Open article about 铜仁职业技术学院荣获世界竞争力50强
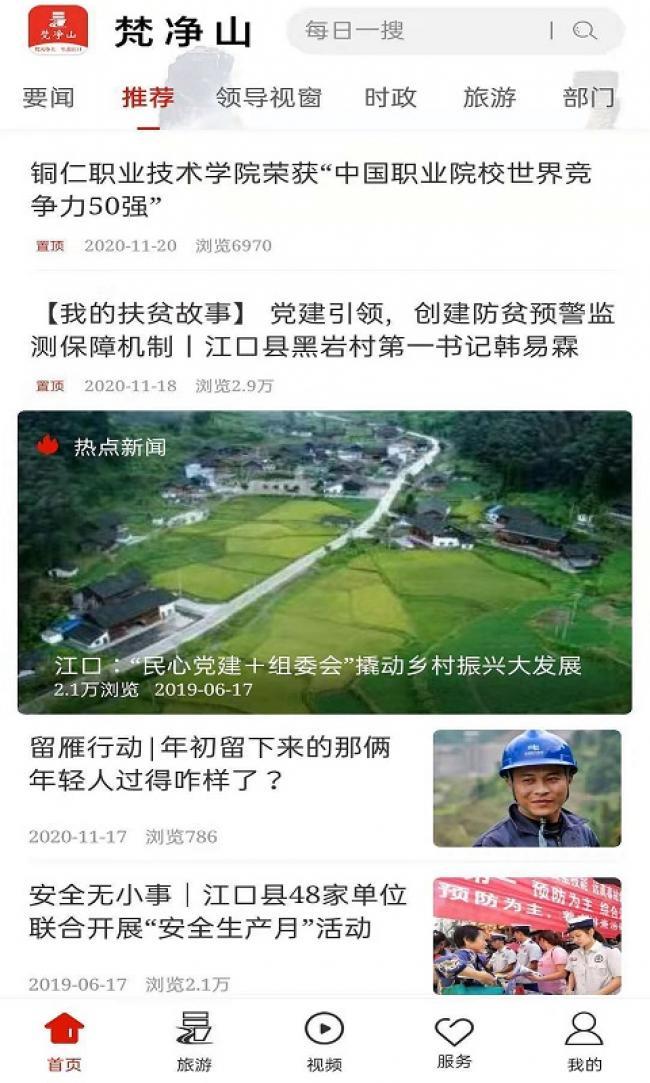This screenshot has height=1083, width=650. point(325,206)
